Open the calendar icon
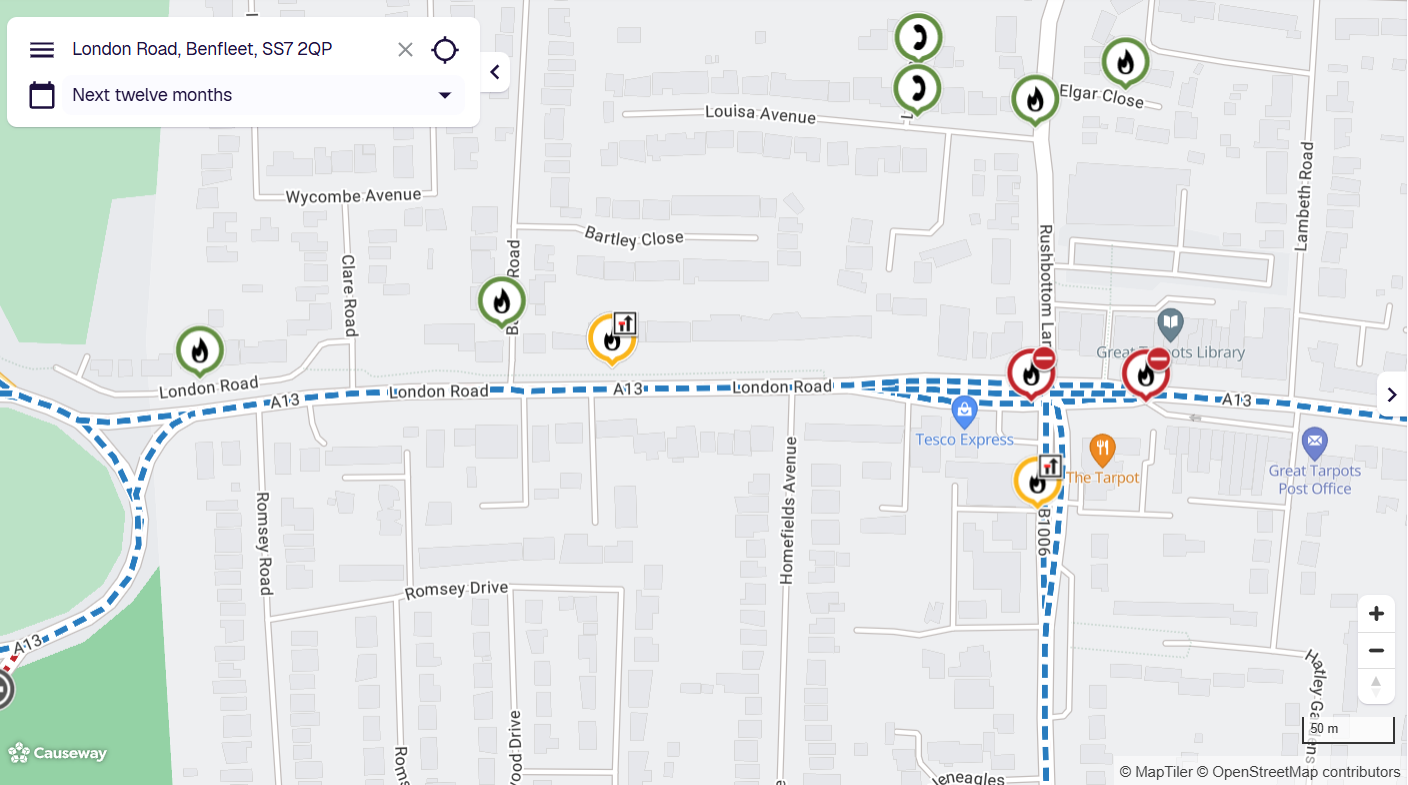Viewport: 1408px width, 785px height. [41, 95]
